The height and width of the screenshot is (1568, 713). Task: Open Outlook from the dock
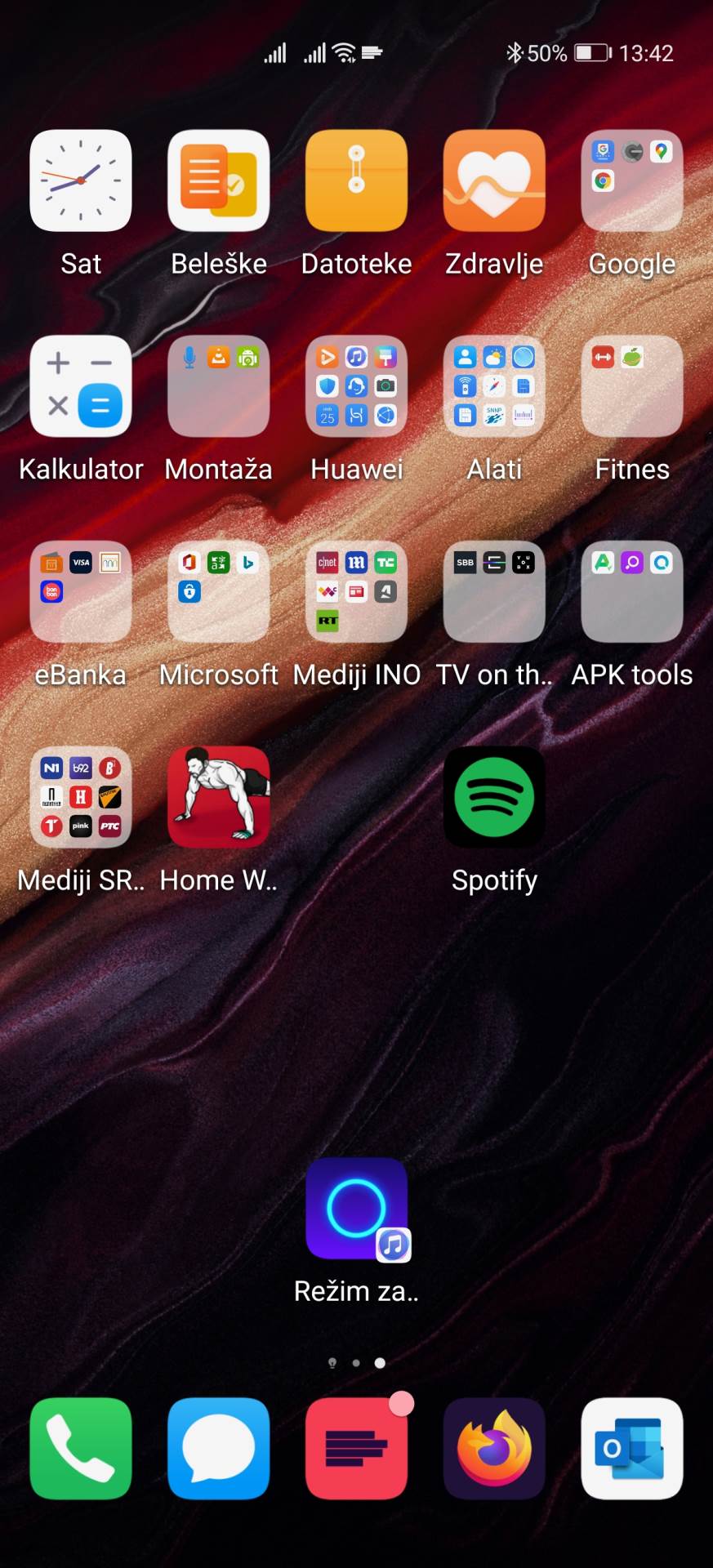click(x=631, y=1450)
